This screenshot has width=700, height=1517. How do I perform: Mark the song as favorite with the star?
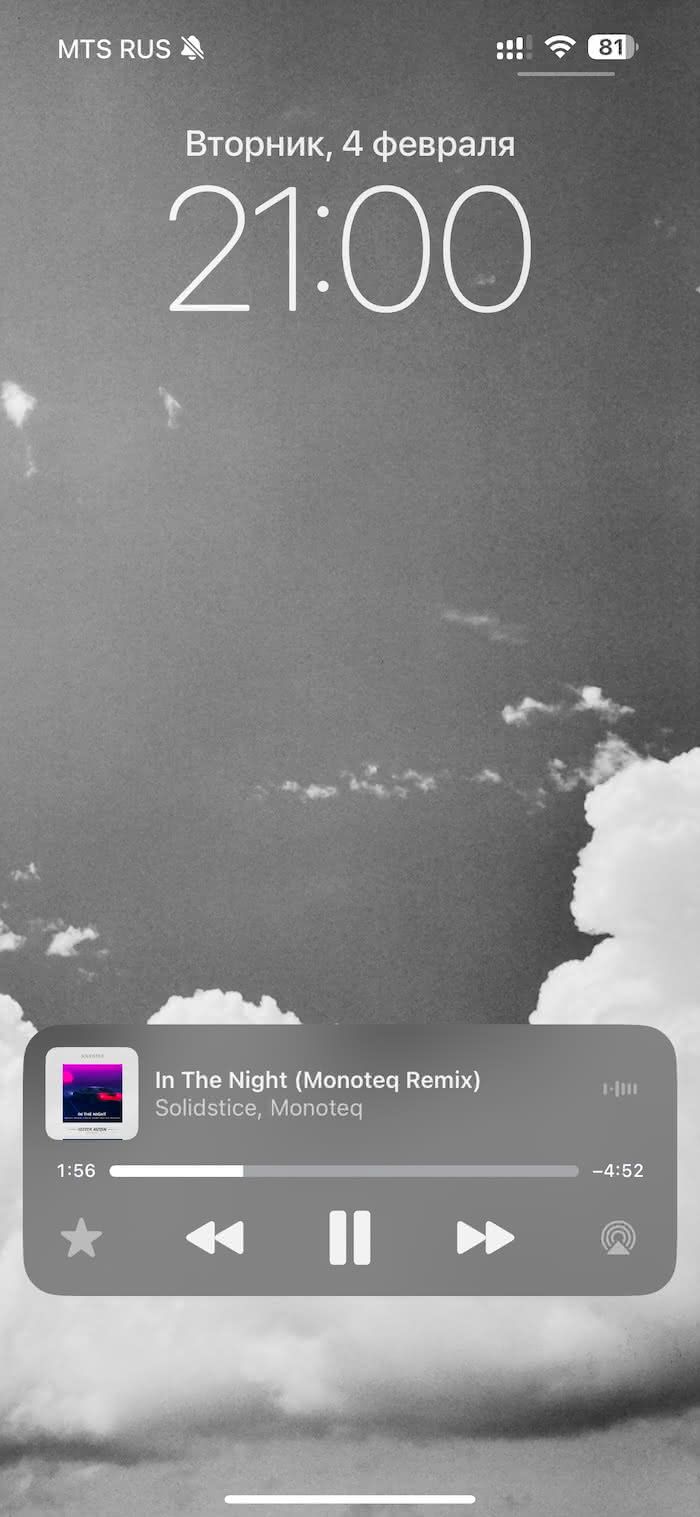(81, 1239)
